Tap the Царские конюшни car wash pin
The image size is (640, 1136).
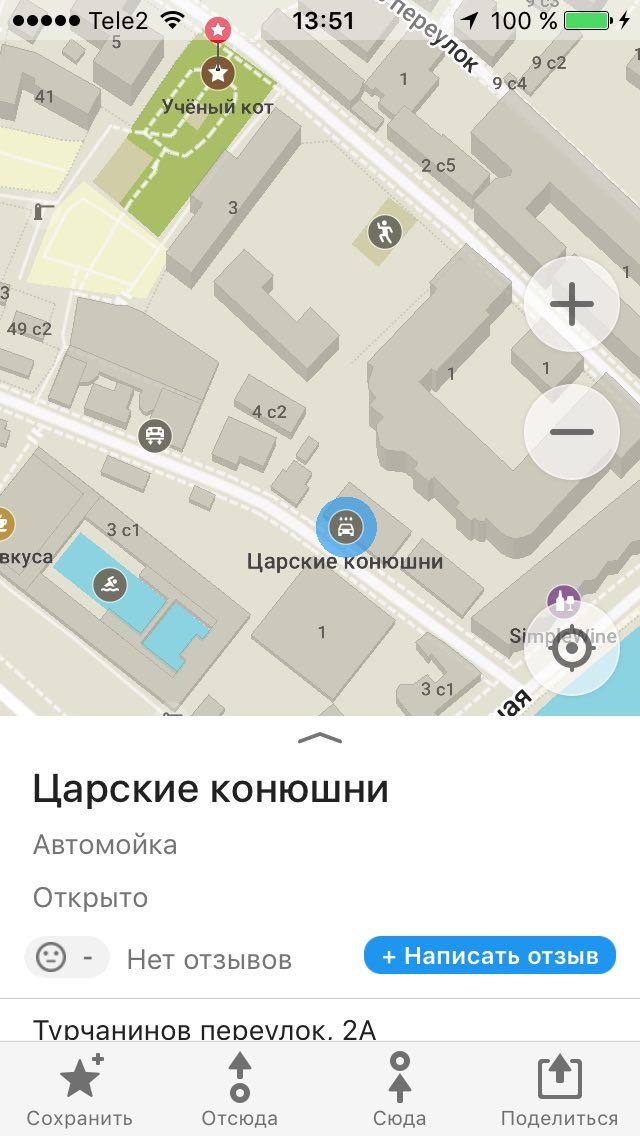click(x=346, y=527)
